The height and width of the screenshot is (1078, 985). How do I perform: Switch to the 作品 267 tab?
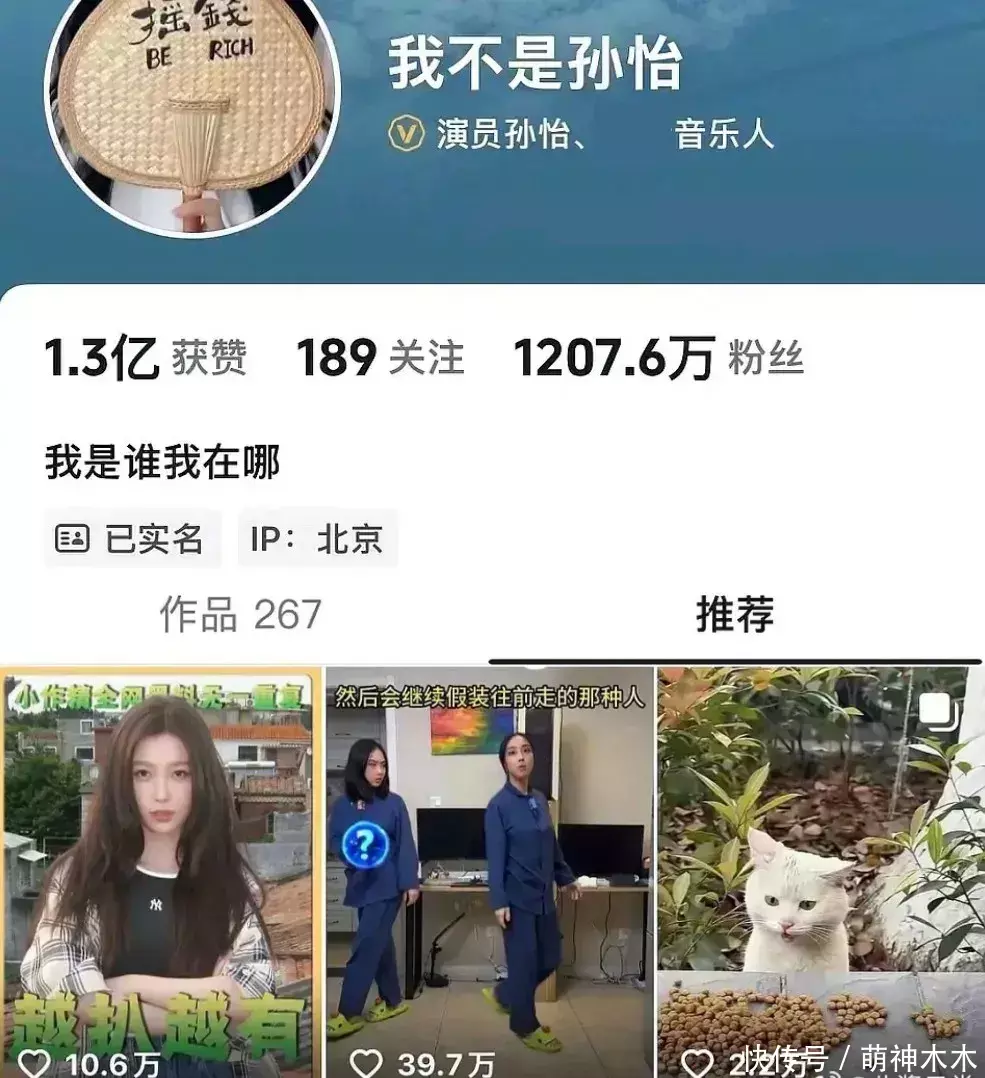coord(240,614)
